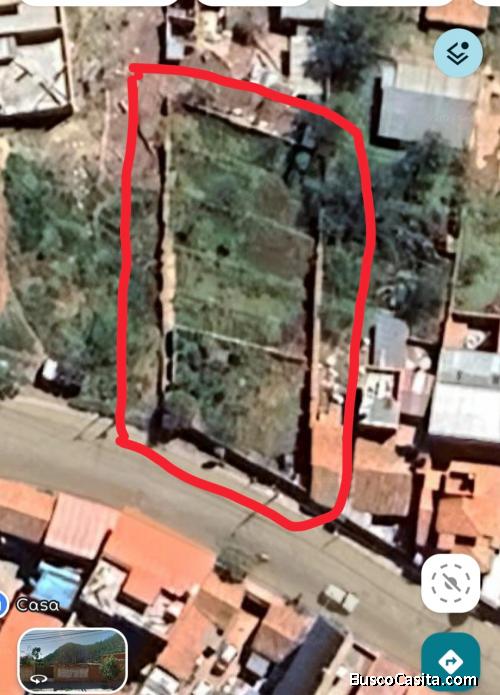Tap the compass to reorient map
Screen dimensions: 500x695
(x=451, y=583)
